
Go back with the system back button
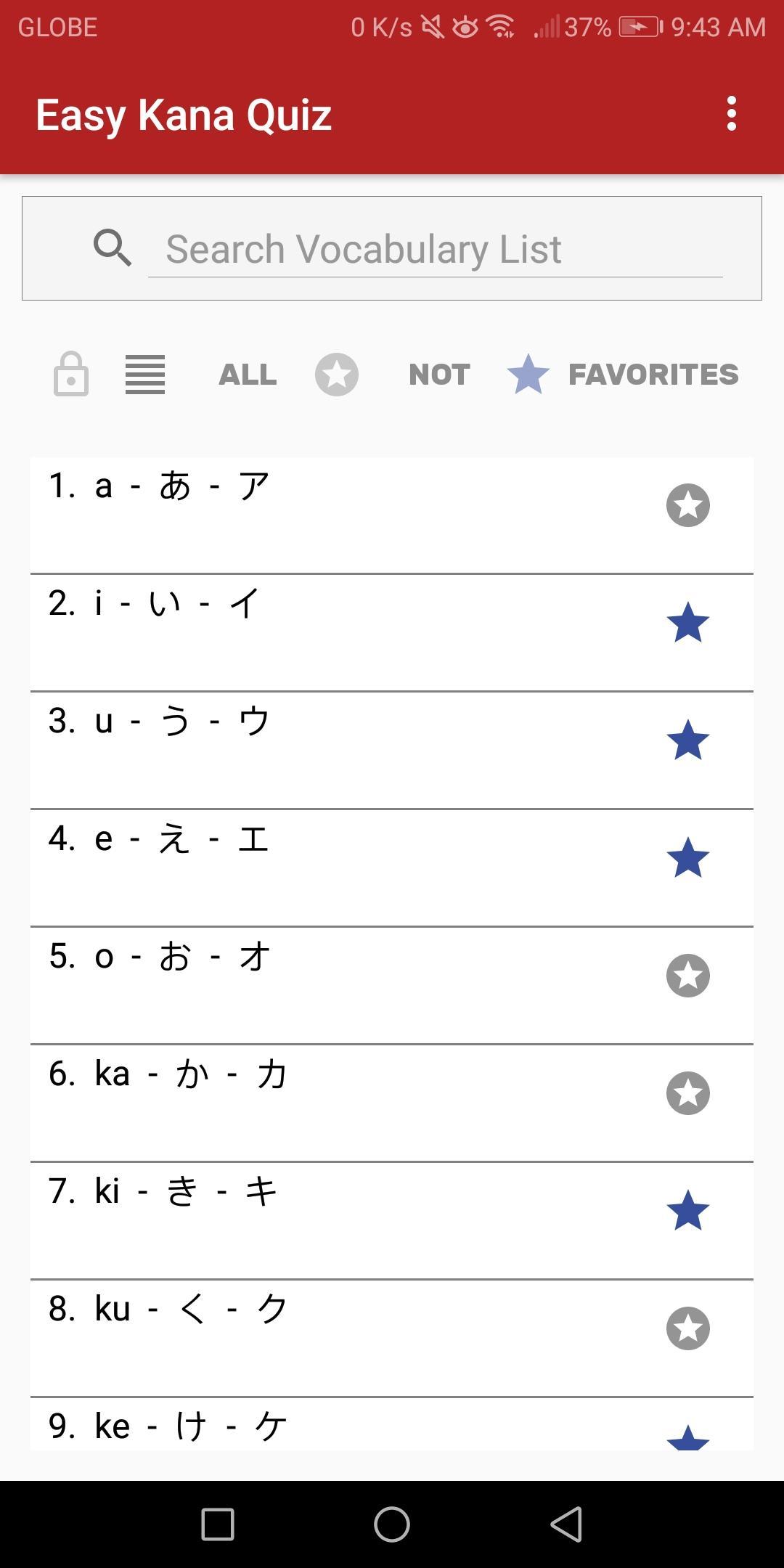coord(566,1524)
